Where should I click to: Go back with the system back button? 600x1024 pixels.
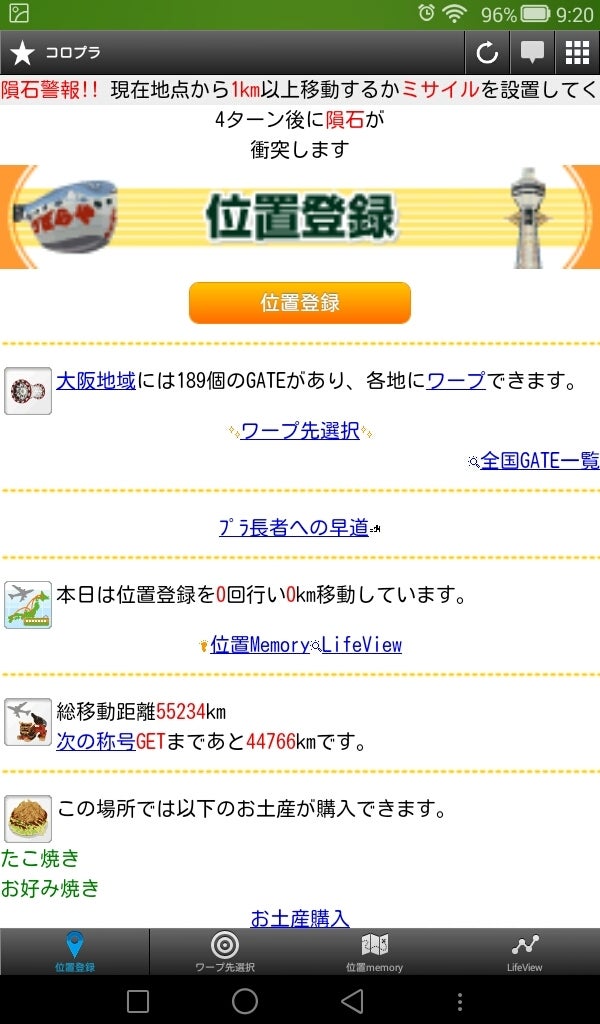pos(351,1001)
